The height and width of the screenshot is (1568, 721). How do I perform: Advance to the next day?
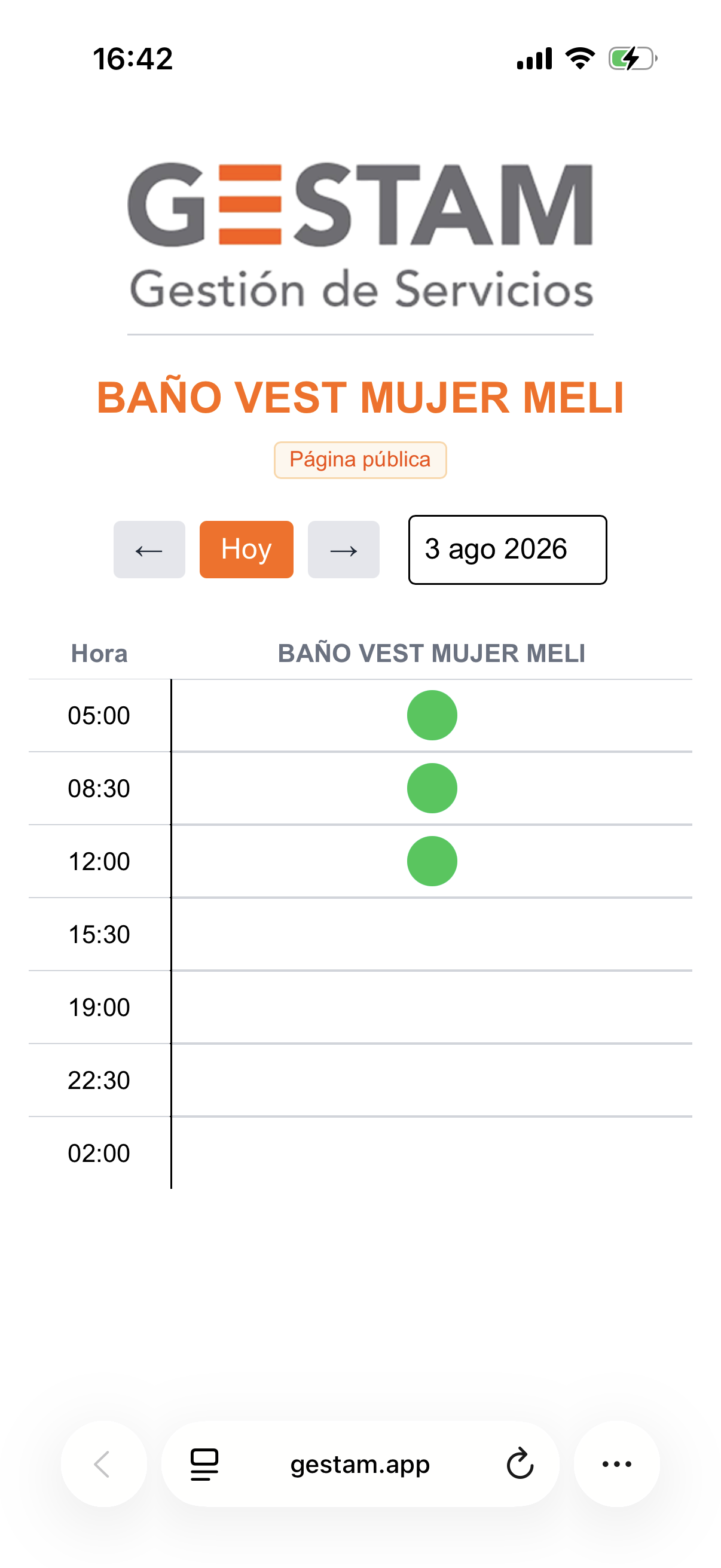343,549
